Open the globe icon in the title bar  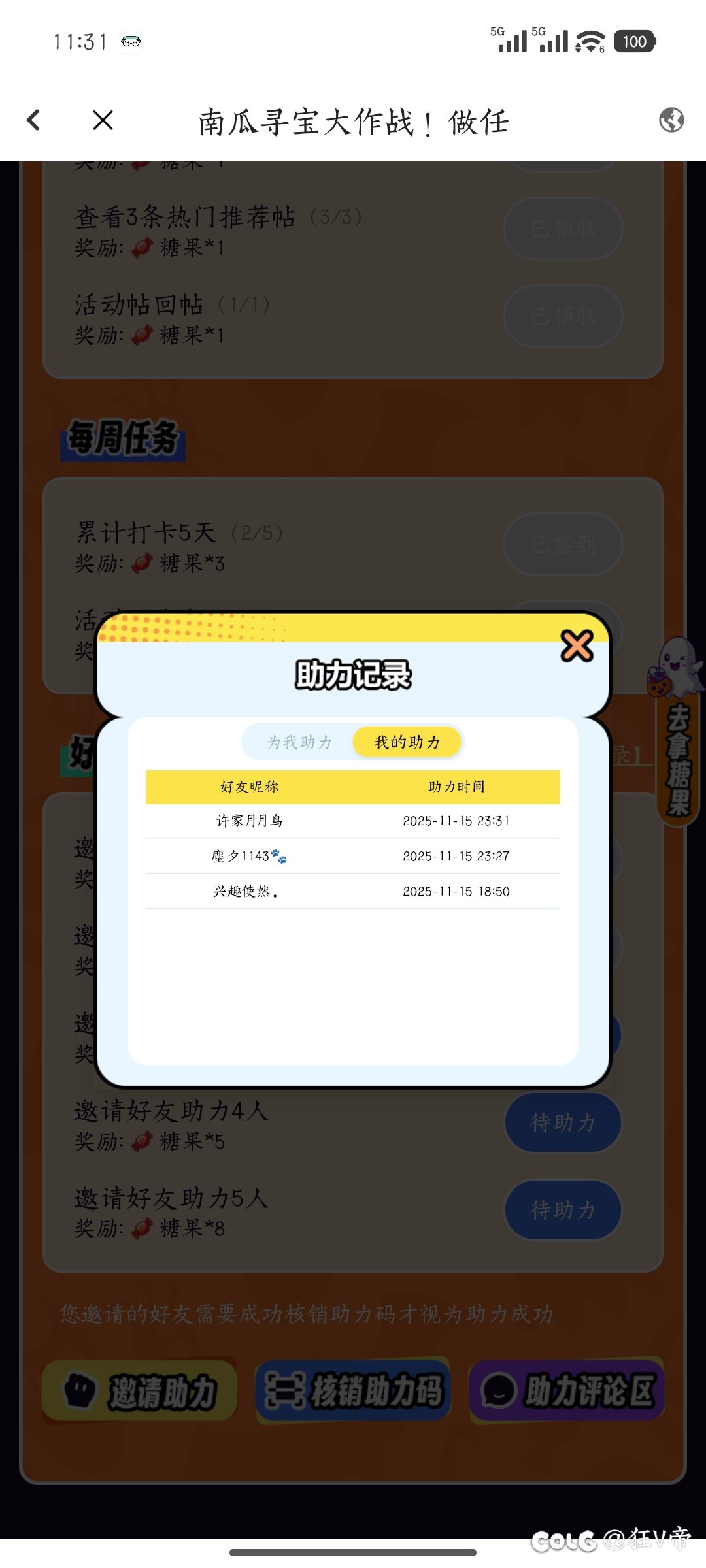pyautogui.click(x=671, y=120)
